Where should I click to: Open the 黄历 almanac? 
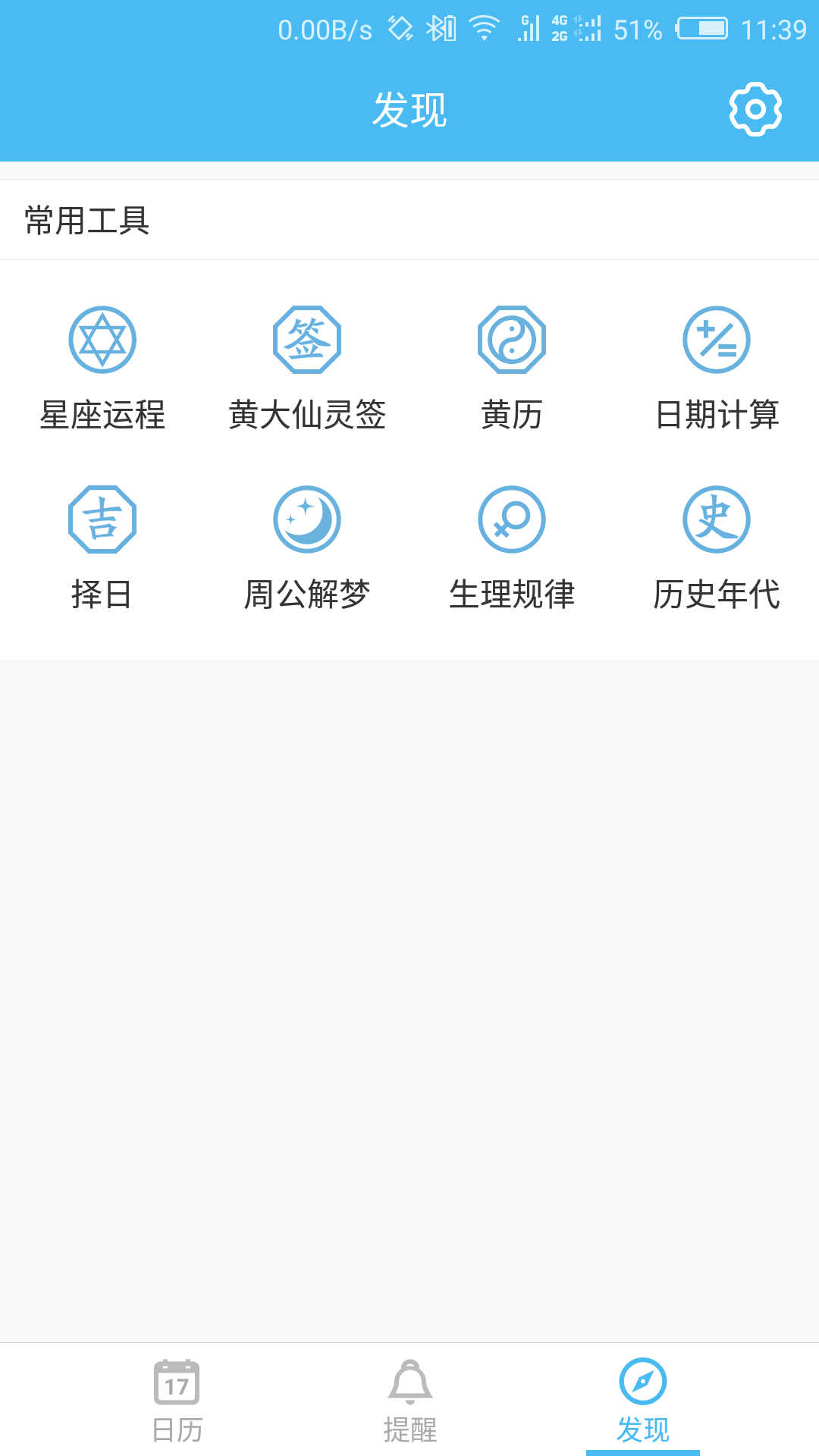tap(512, 369)
